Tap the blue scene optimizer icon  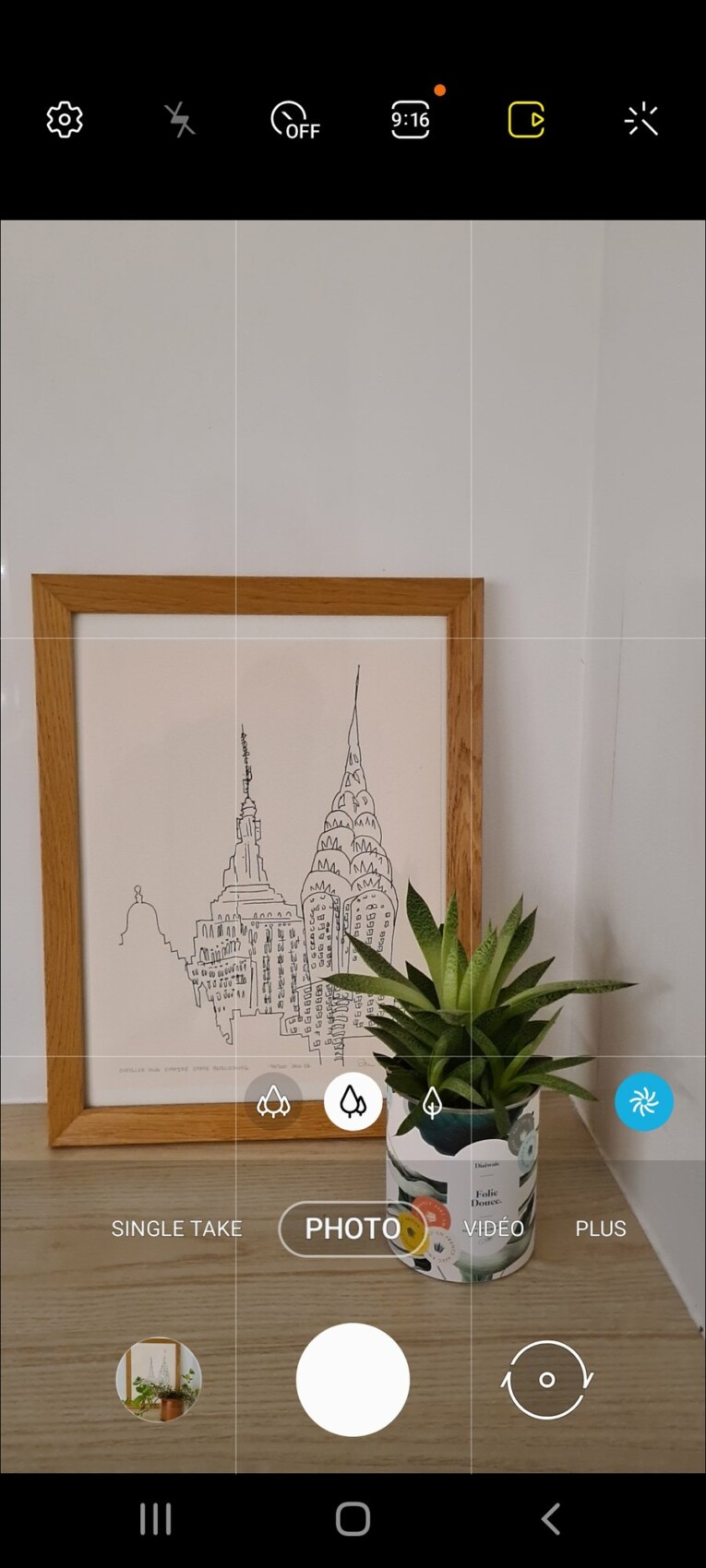643,1101
